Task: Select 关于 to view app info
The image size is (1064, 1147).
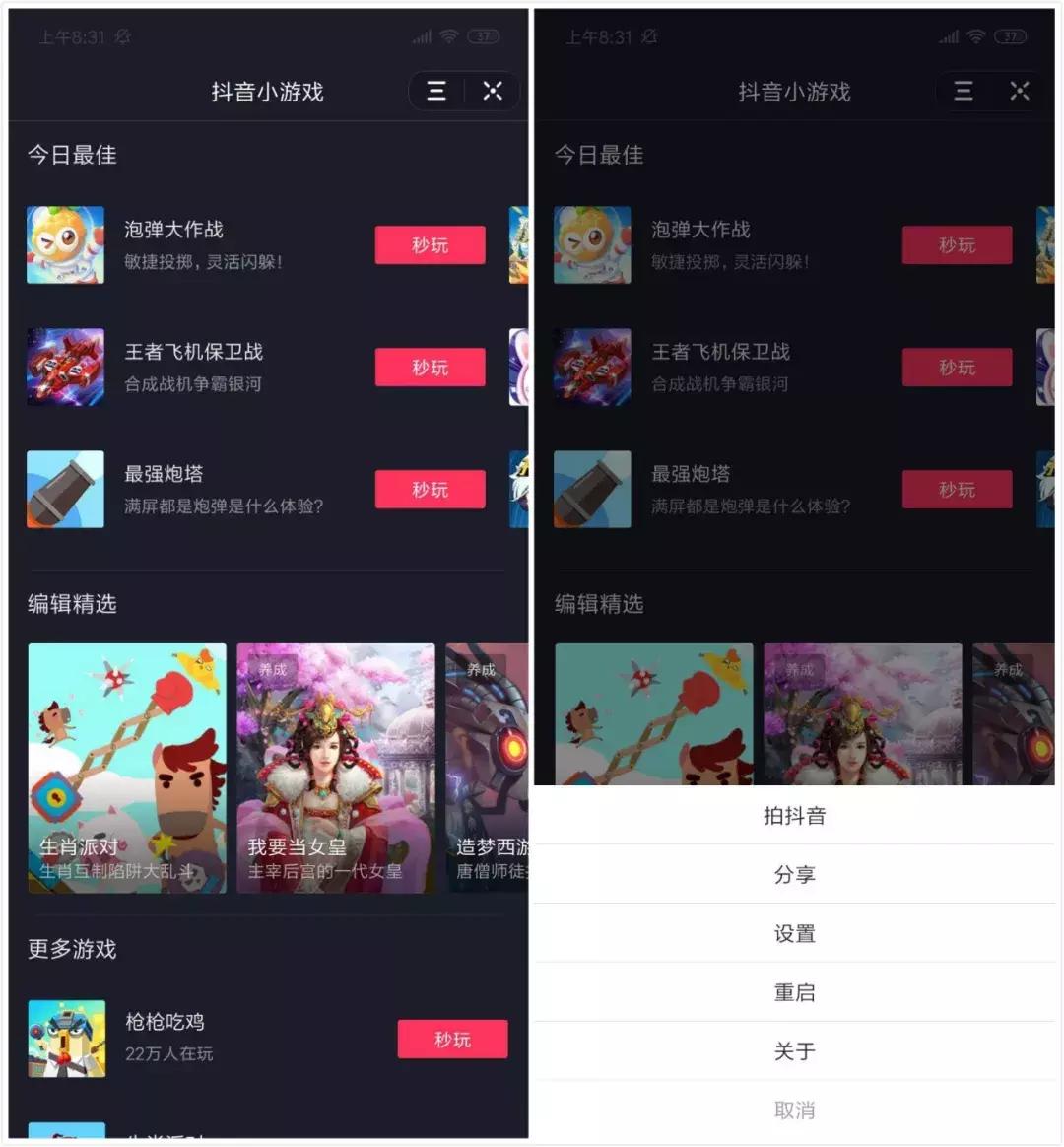Action: 796,1051
